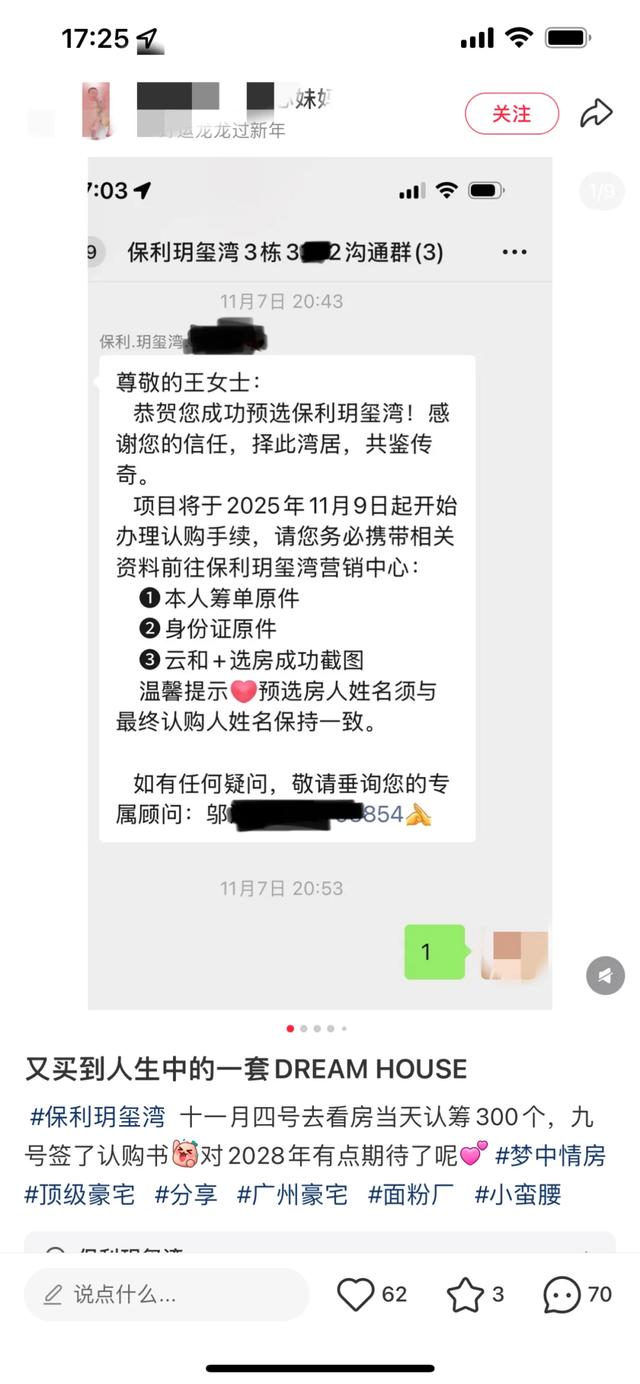This screenshot has width=640, height=1384.
Task: Open hashtag #小蛮腰
Action: (x=517, y=1193)
